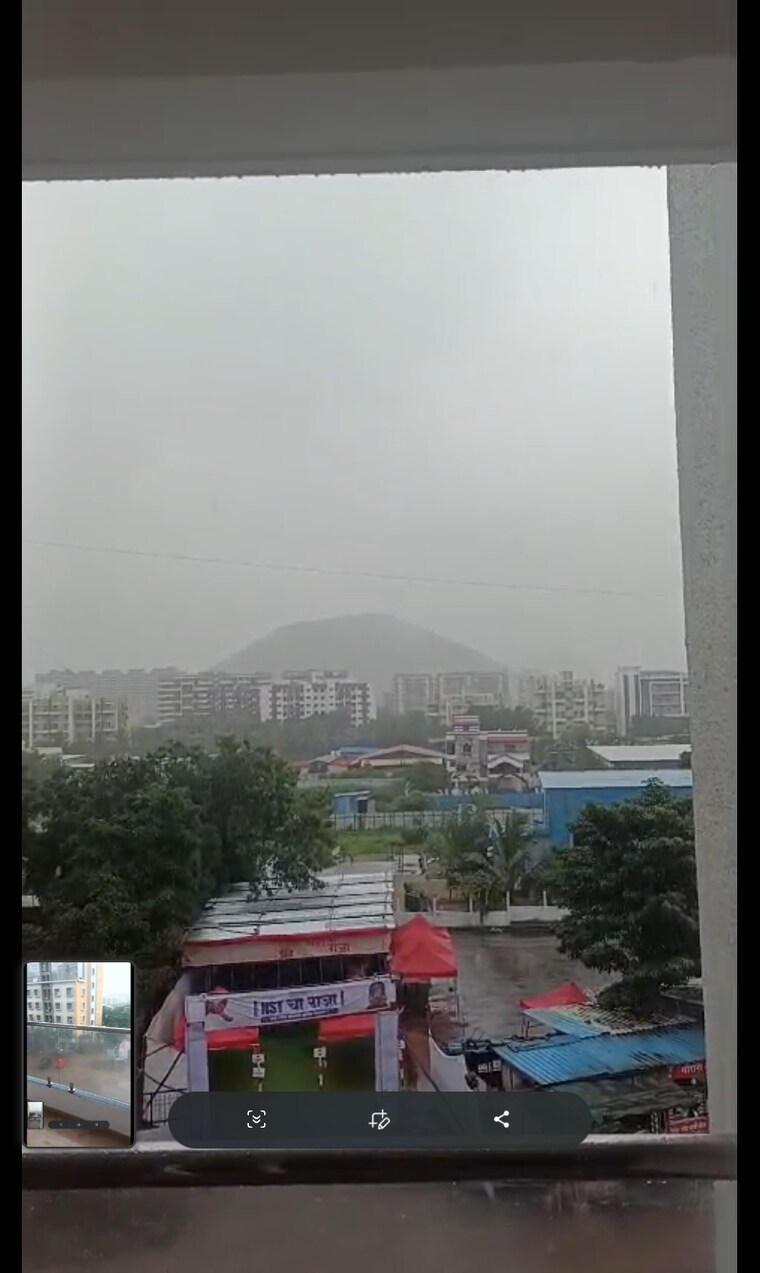Share the screenshot
760x1273 pixels.
click(x=501, y=1119)
